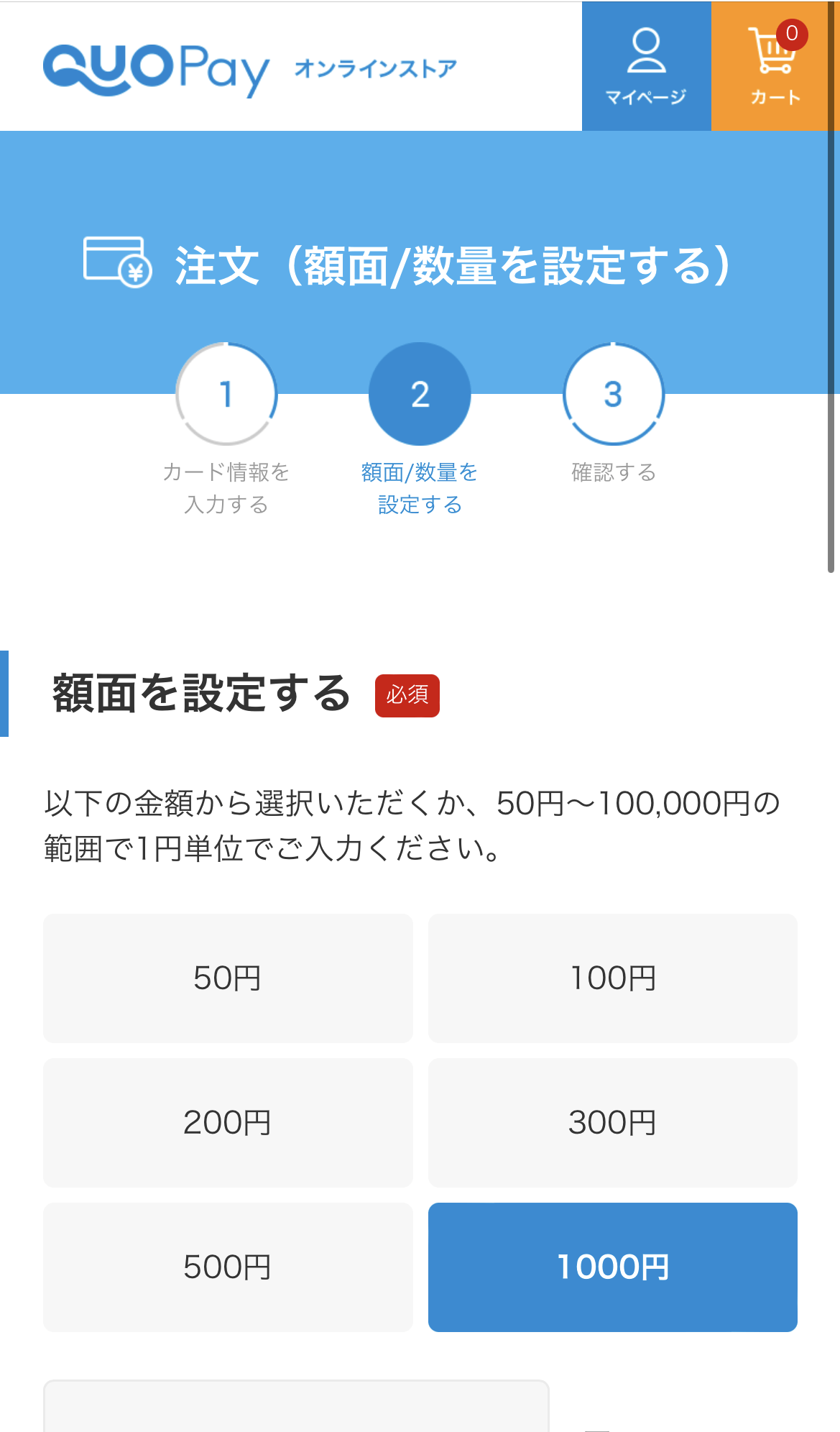Open step 3 確認する circle
This screenshot has height=1432, width=840.
613,393
